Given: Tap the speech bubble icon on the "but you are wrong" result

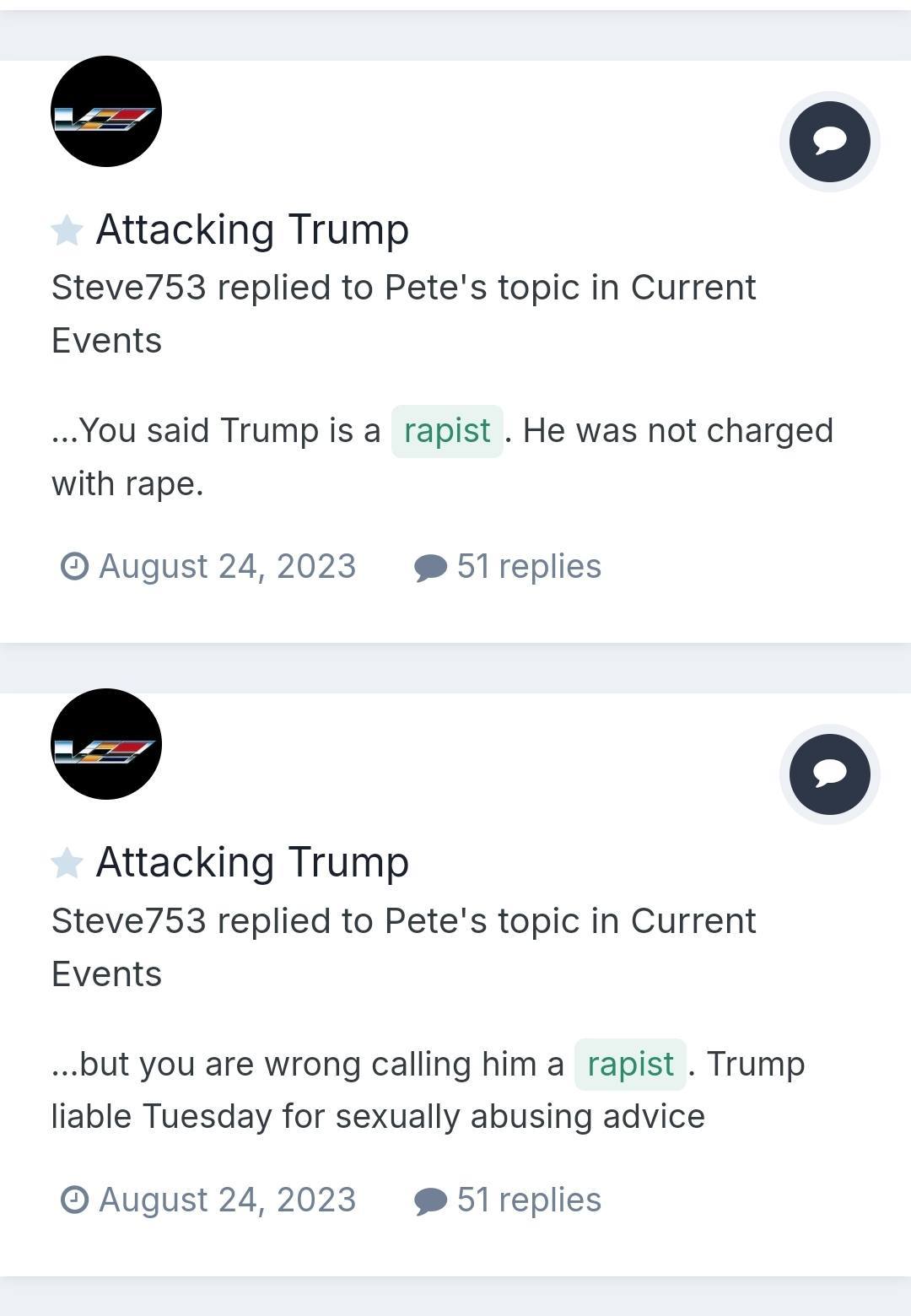Looking at the screenshot, I should (x=829, y=774).
